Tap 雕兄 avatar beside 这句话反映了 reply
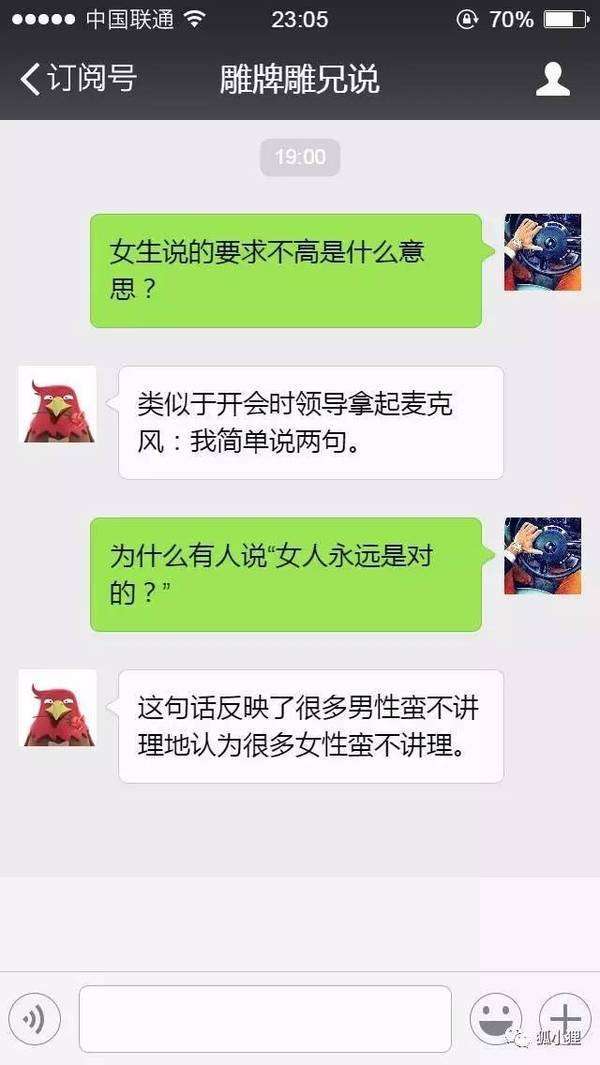Screen dimensions: 600x1065 (58, 708)
